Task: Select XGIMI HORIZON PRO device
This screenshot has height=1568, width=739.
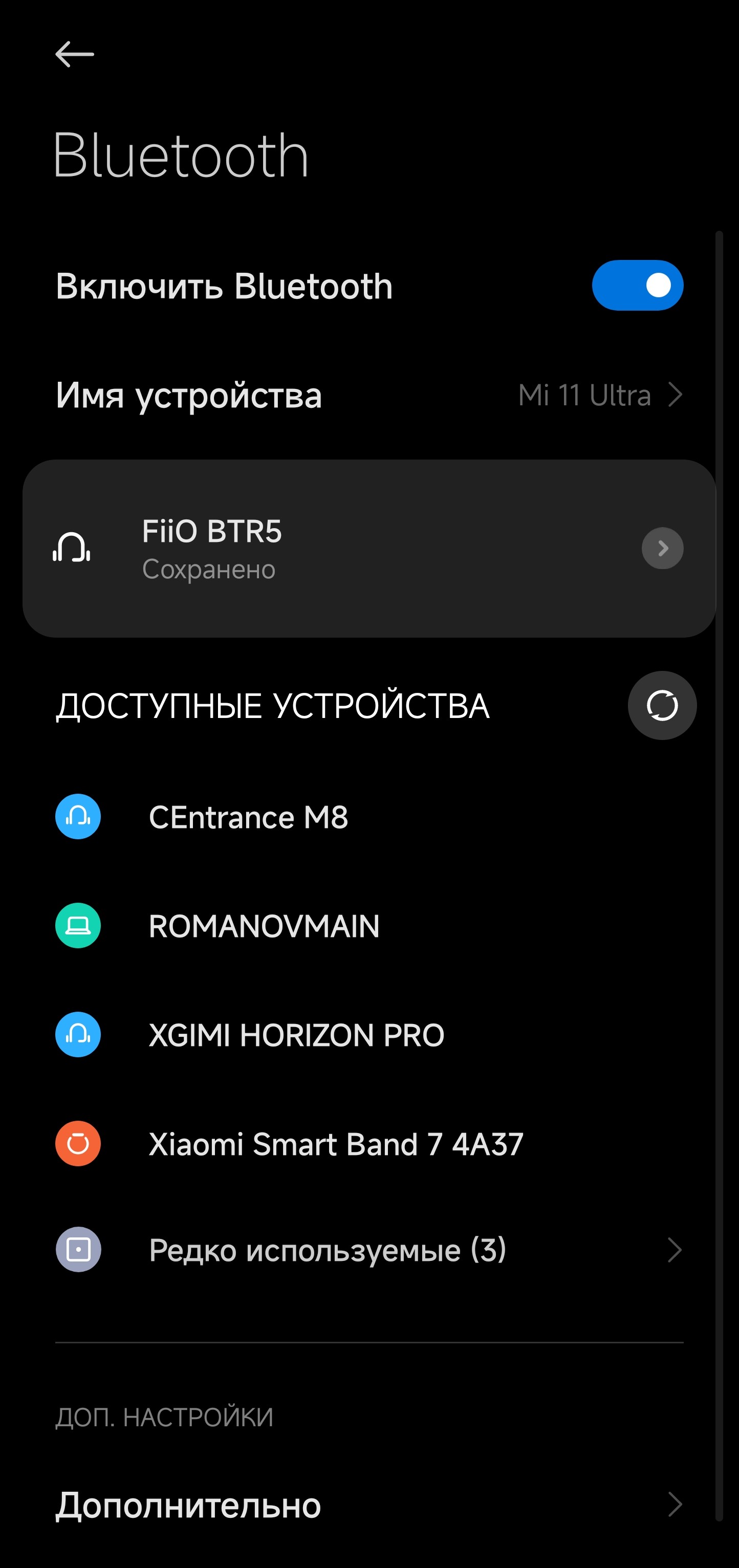Action: point(369,1035)
